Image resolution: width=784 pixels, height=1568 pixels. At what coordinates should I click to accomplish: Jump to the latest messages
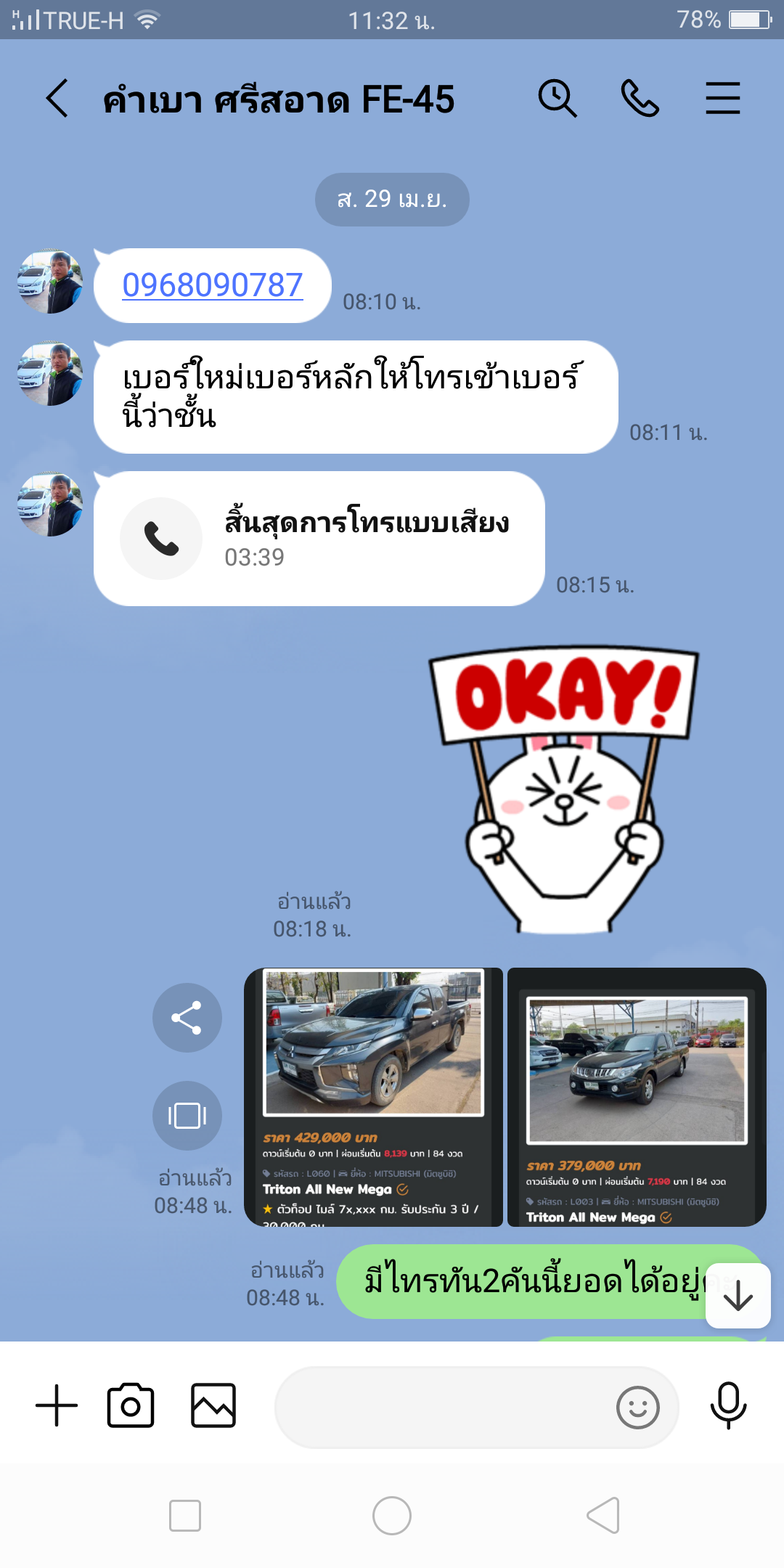point(738,1296)
